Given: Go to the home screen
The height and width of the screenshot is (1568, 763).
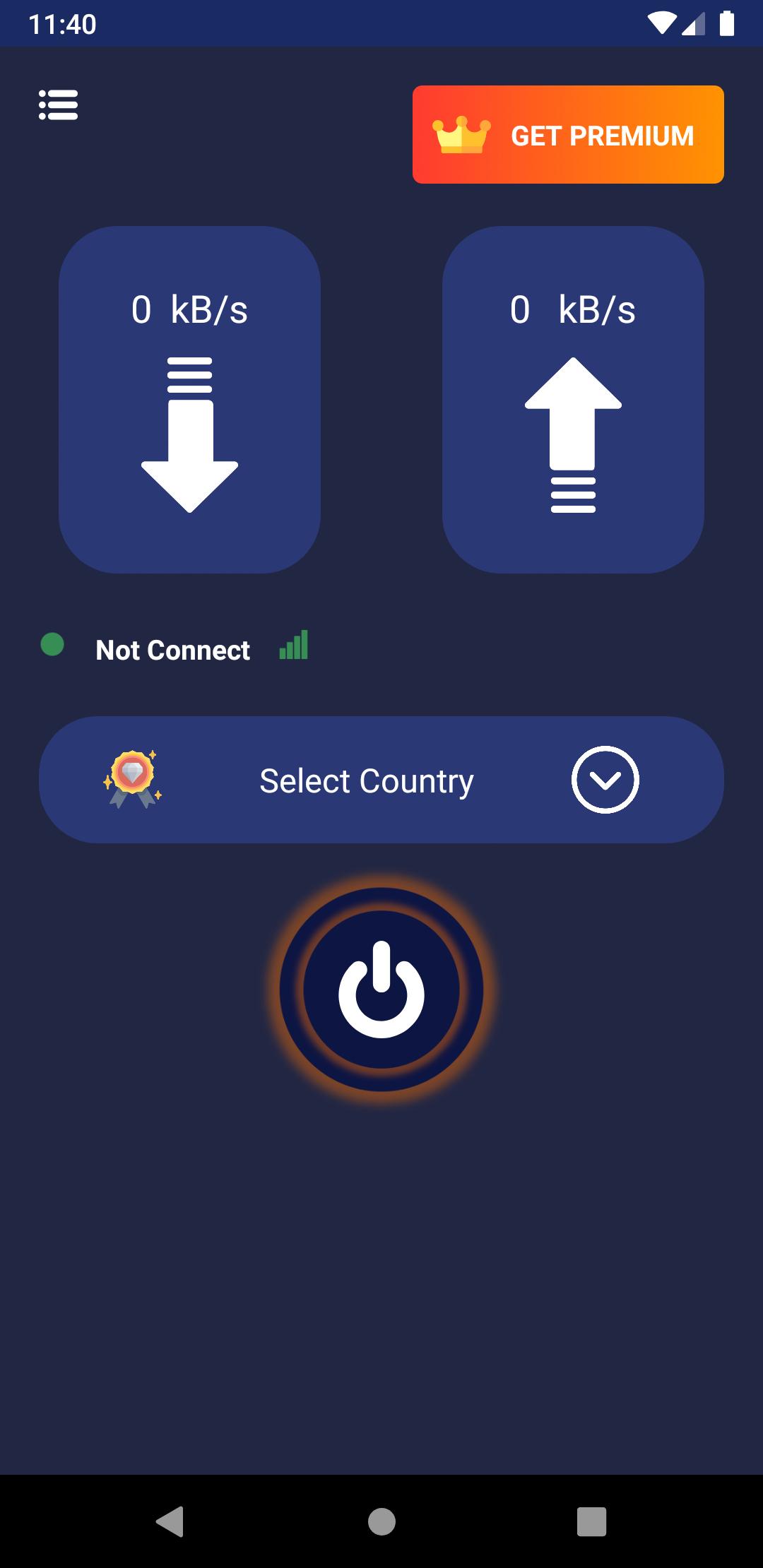Looking at the screenshot, I should [381, 1521].
